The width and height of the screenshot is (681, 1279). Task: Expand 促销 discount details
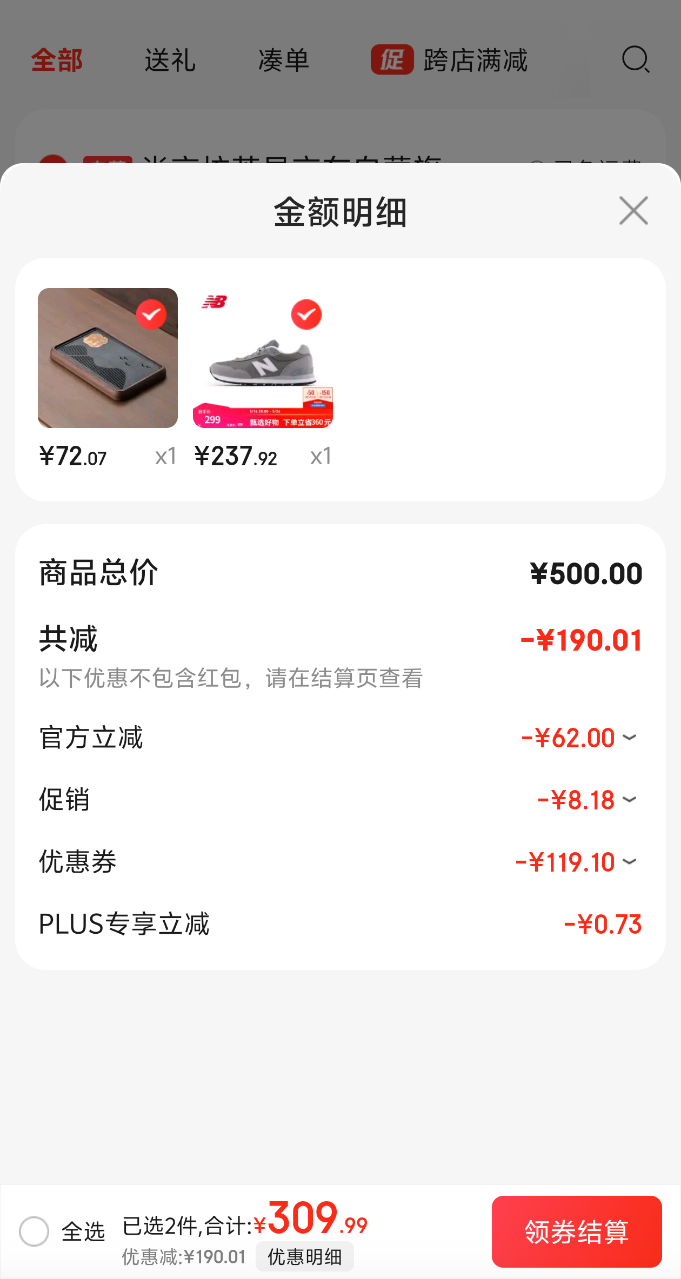click(629, 800)
